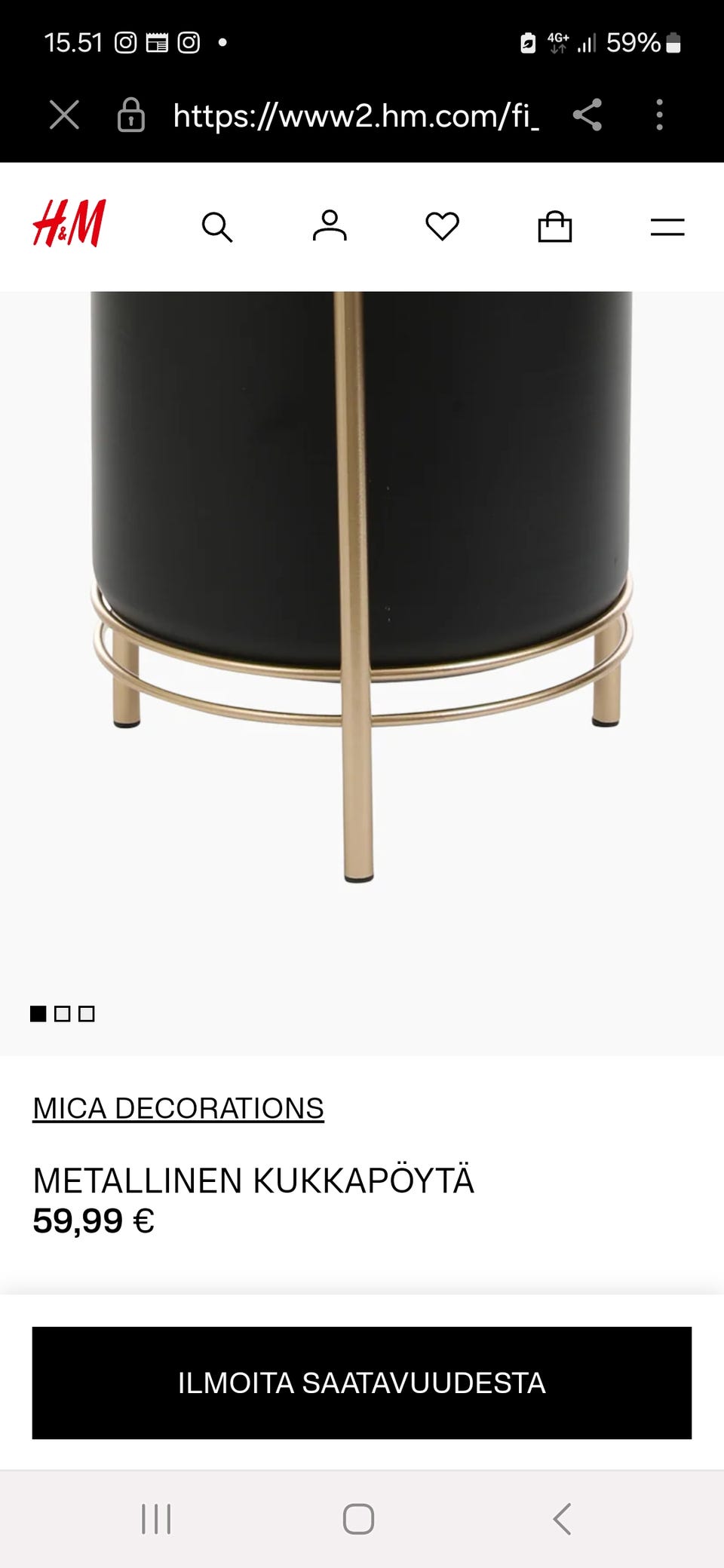Close the in-app browser tab
The image size is (724, 1568).
click(64, 115)
